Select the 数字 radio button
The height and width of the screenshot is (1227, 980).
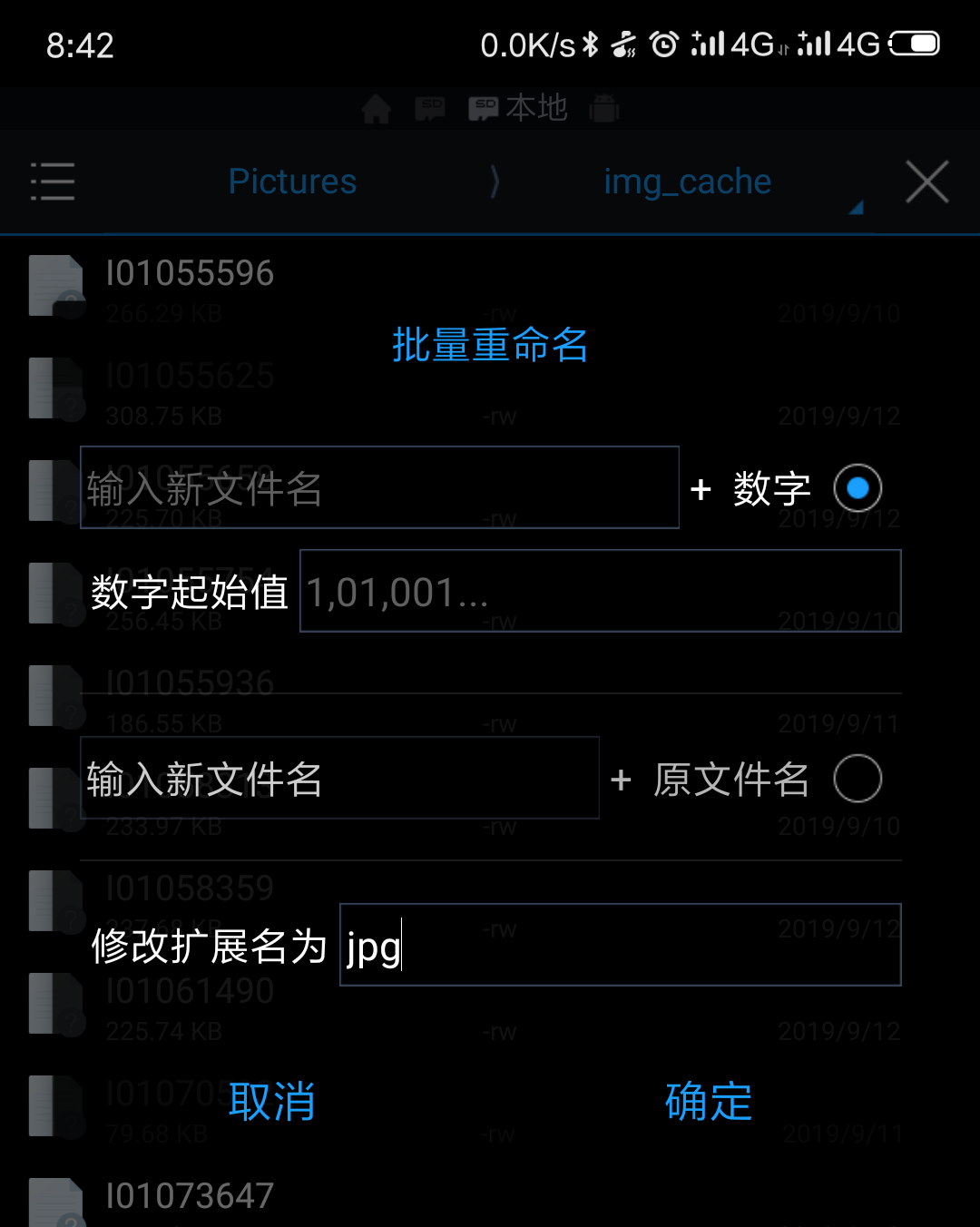(857, 488)
